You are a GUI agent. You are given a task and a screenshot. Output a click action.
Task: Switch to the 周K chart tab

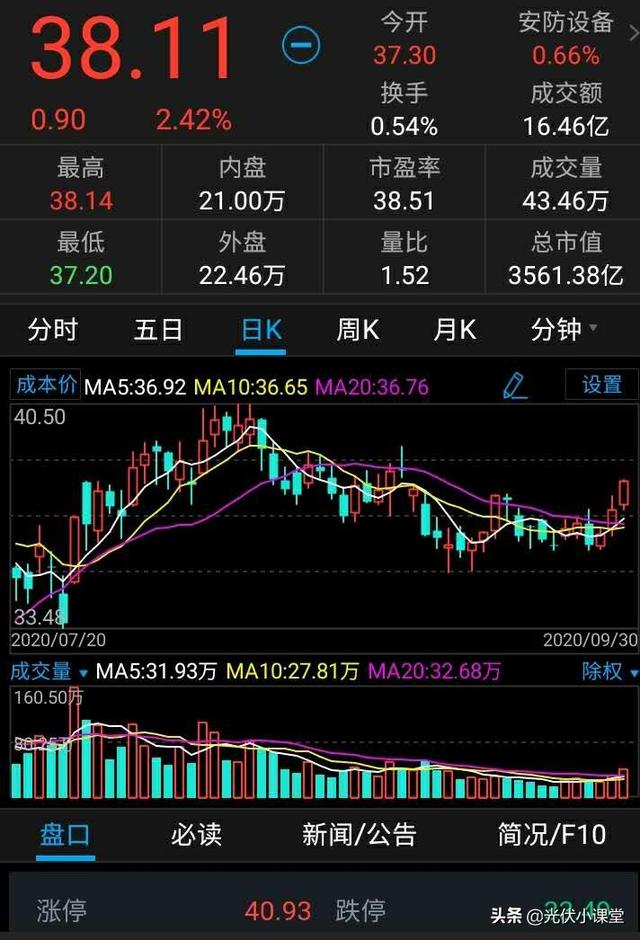click(x=357, y=330)
